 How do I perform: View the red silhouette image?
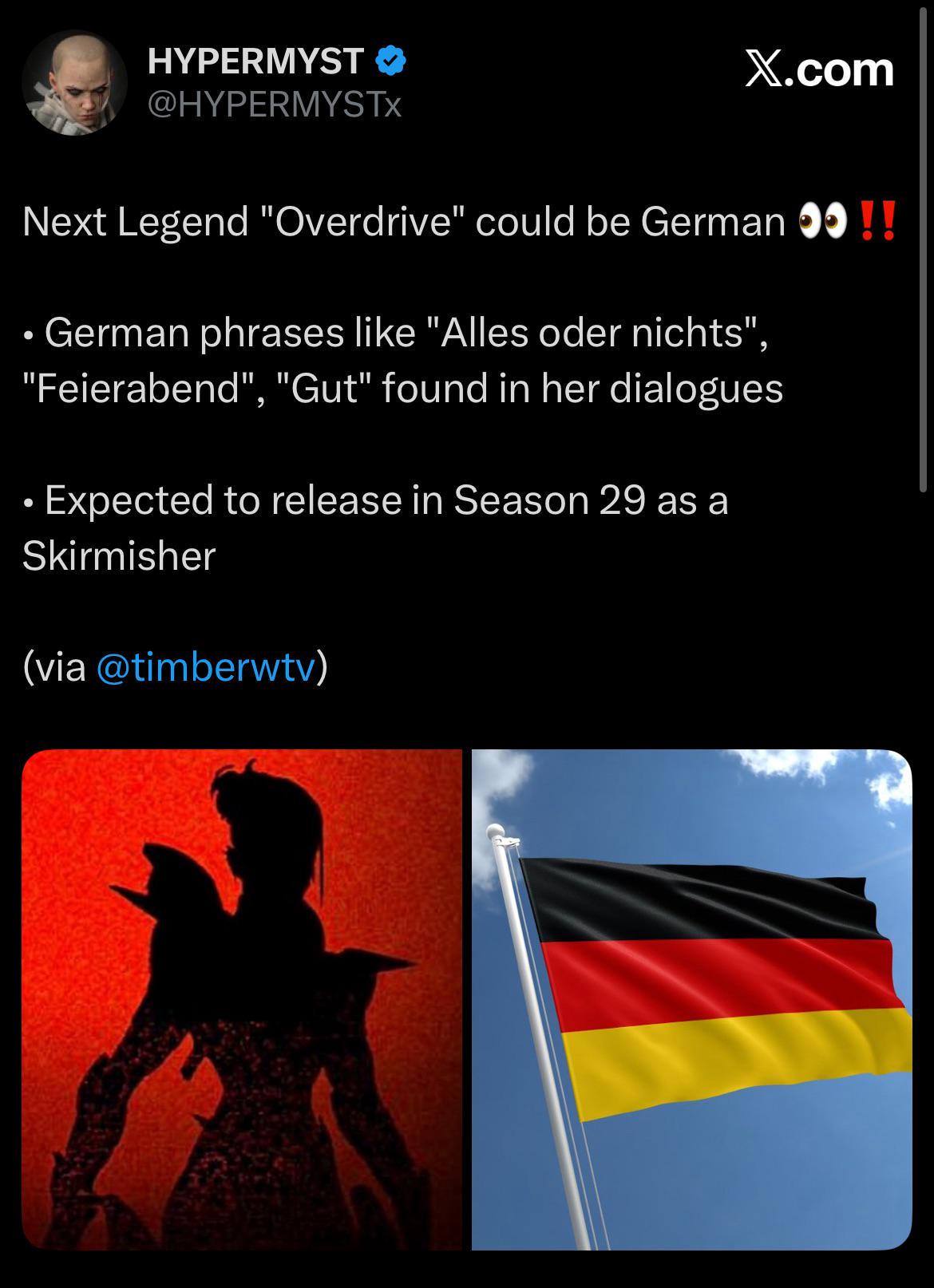pyautogui.click(x=242, y=999)
